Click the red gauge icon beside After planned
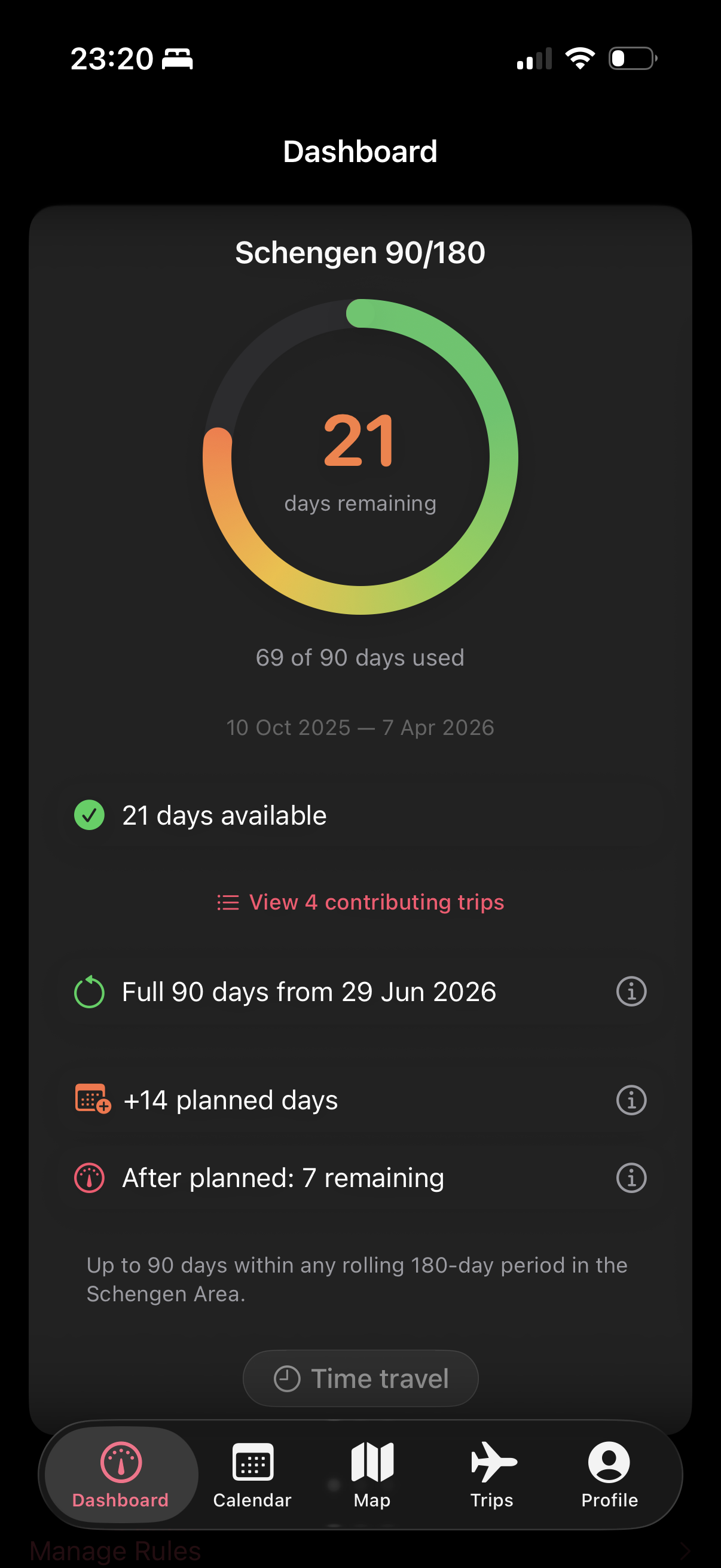Image resolution: width=721 pixels, height=1568 pixels. pos(89,1177)
